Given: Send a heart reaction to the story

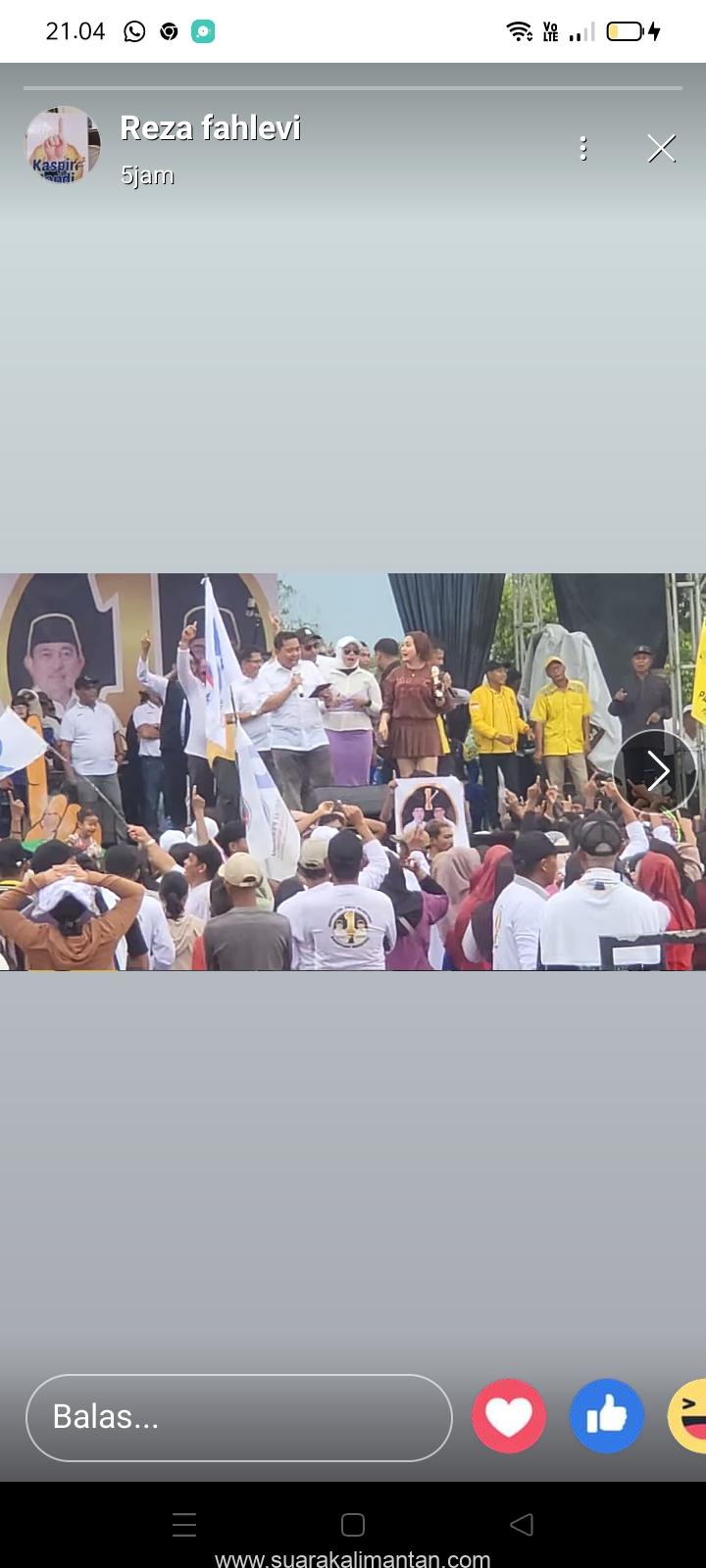Looking at the screenshot, I should (509, 1416).
